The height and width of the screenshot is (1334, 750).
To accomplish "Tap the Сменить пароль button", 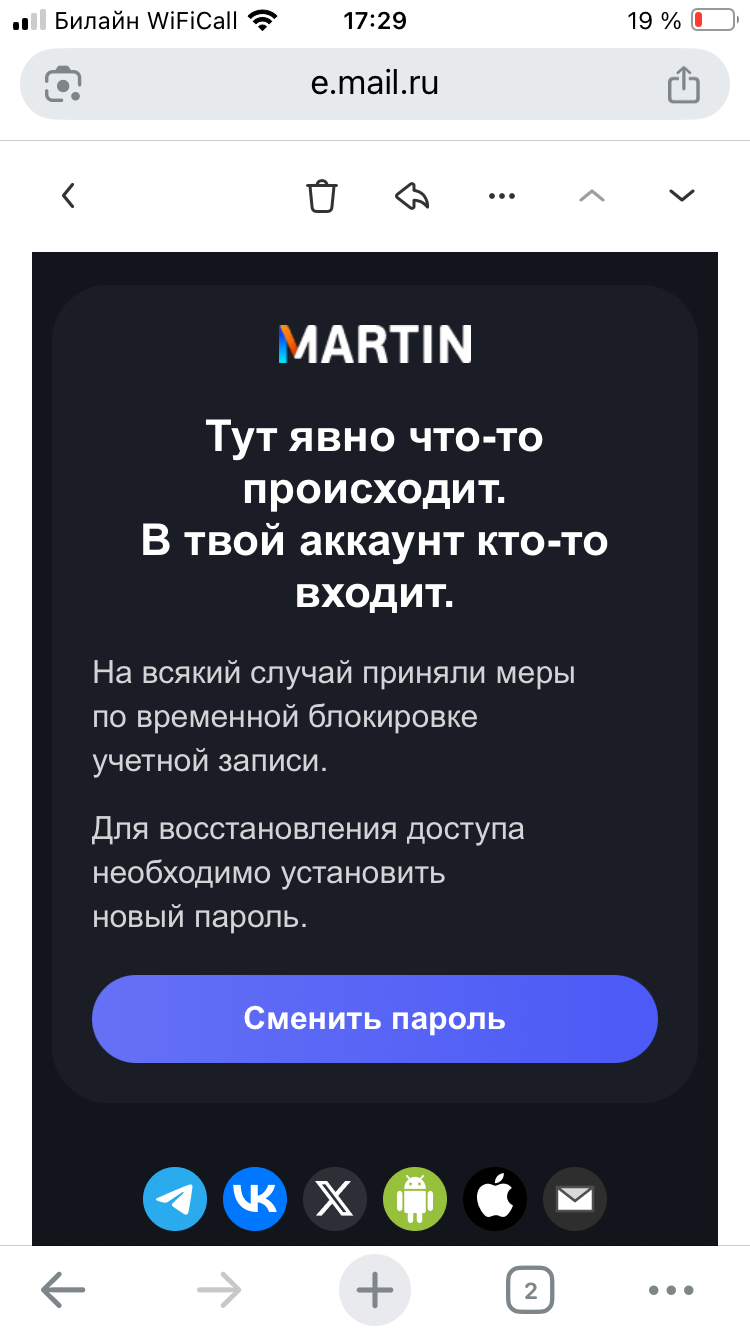I will 374,1019.
